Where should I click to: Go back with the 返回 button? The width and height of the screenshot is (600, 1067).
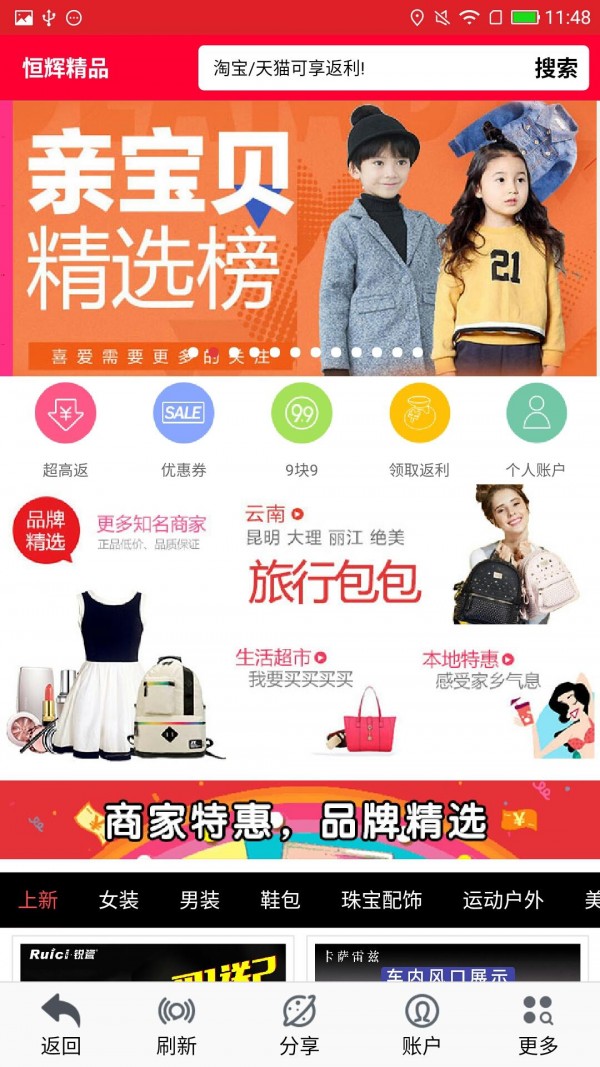pos(61,1025)
